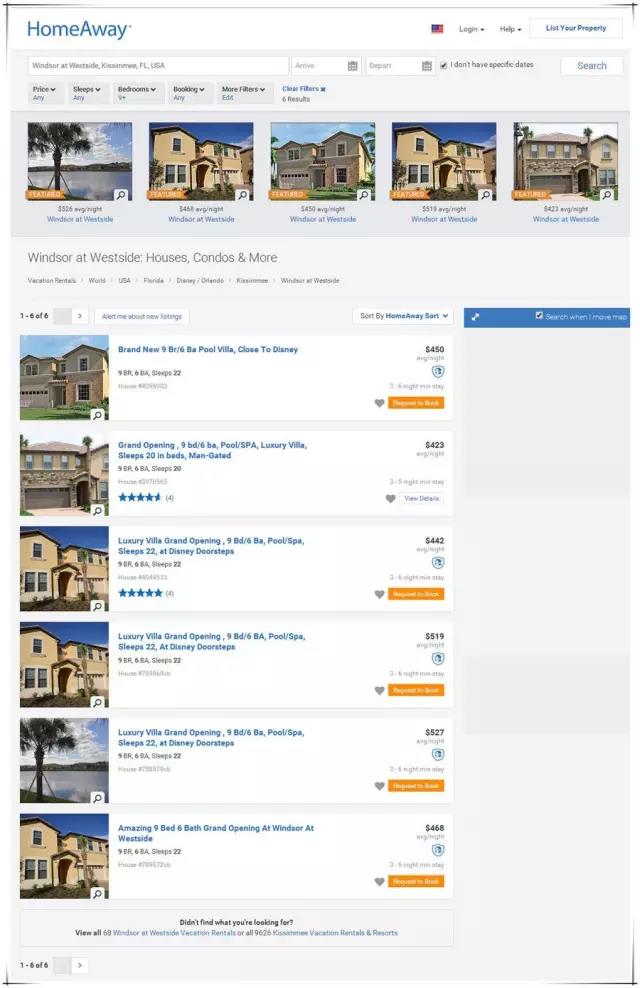
Task: Favorite the $442 listing with the heart icon
Action: [379, 594]
